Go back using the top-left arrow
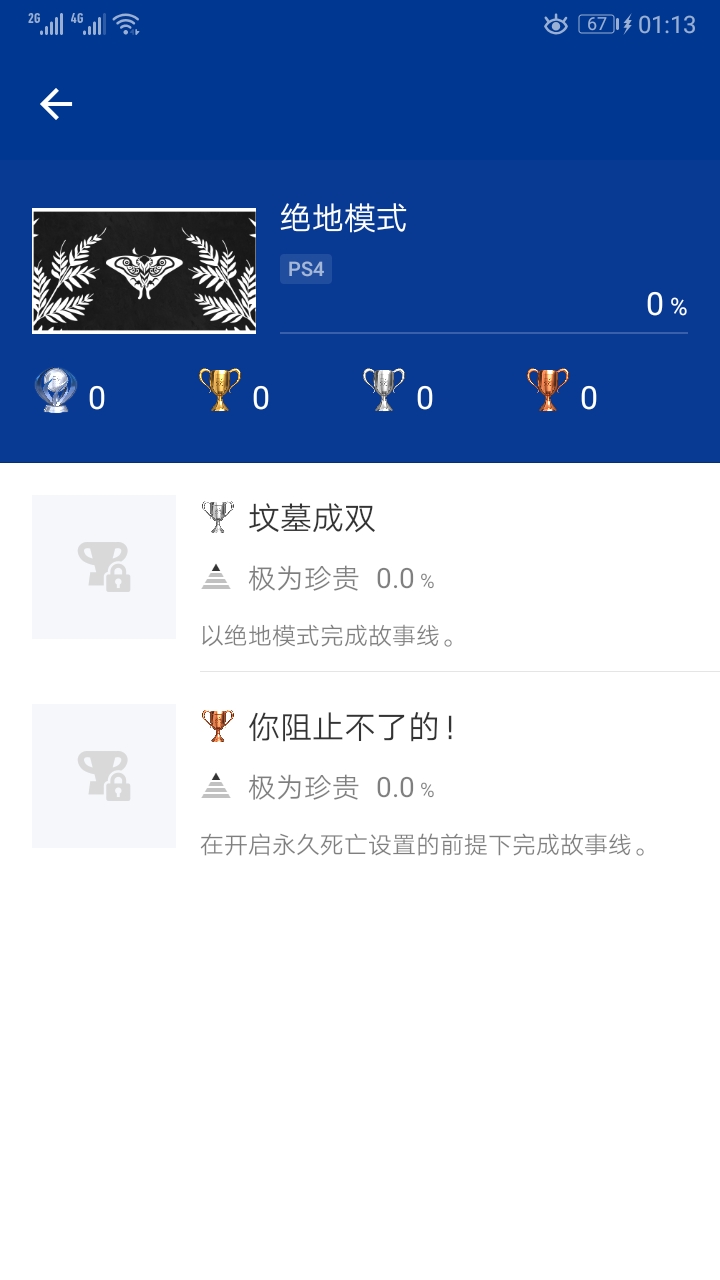 coord(56,104)
